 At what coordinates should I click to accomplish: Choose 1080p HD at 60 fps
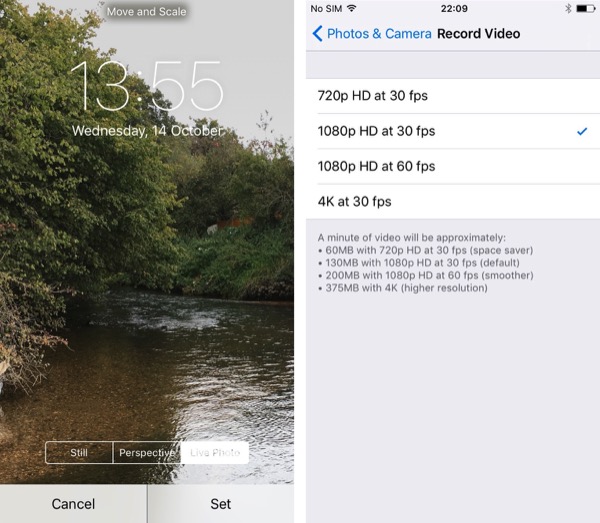pyautogui.click(x=450, y=166)
